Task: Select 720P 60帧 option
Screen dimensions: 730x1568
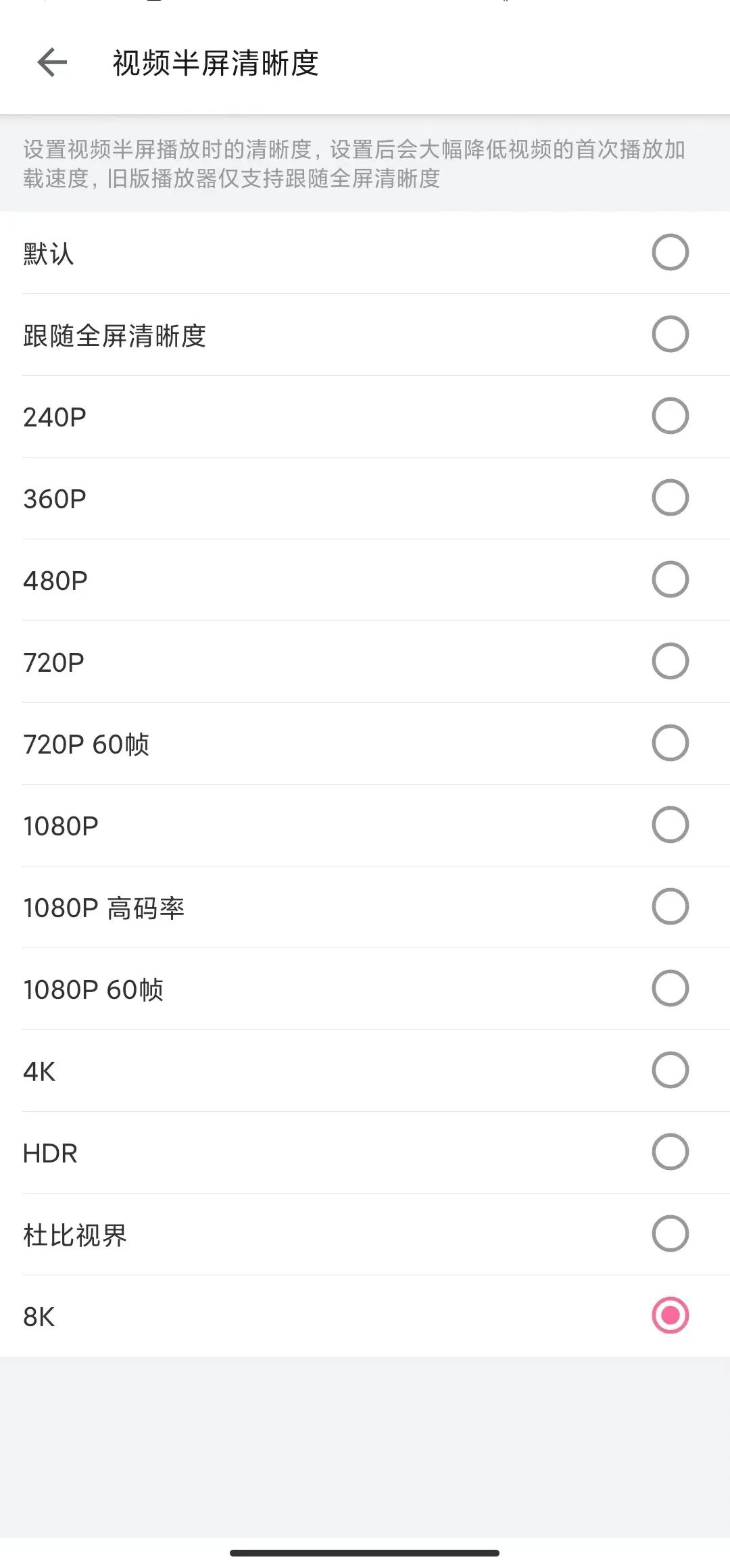Action: (365, 743)
